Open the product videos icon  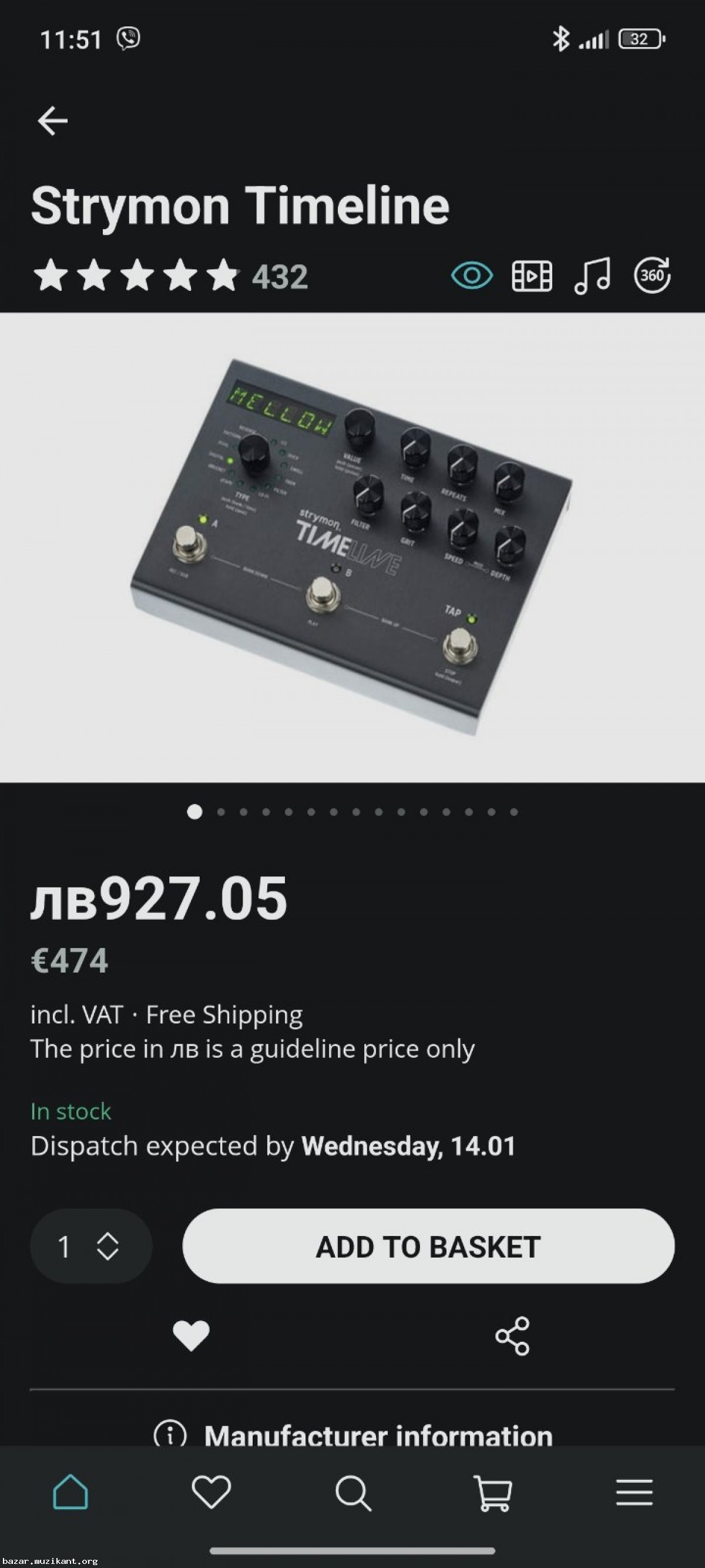pyautogui.click(x=532, y=276)
